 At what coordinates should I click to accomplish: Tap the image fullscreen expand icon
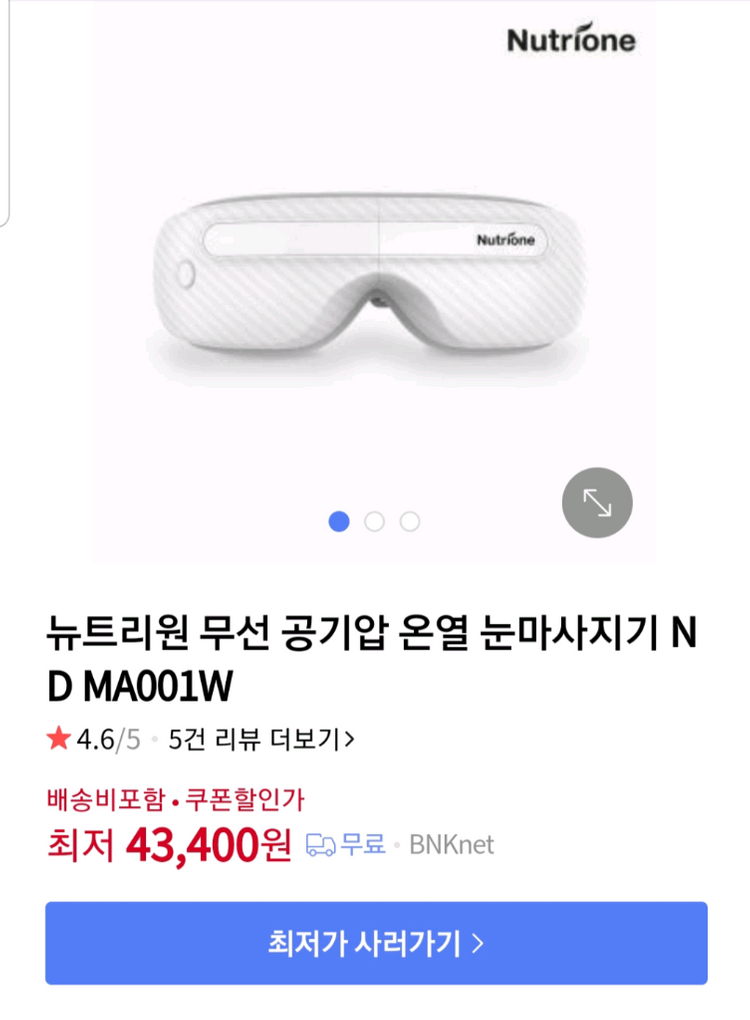tap(597, 503)
